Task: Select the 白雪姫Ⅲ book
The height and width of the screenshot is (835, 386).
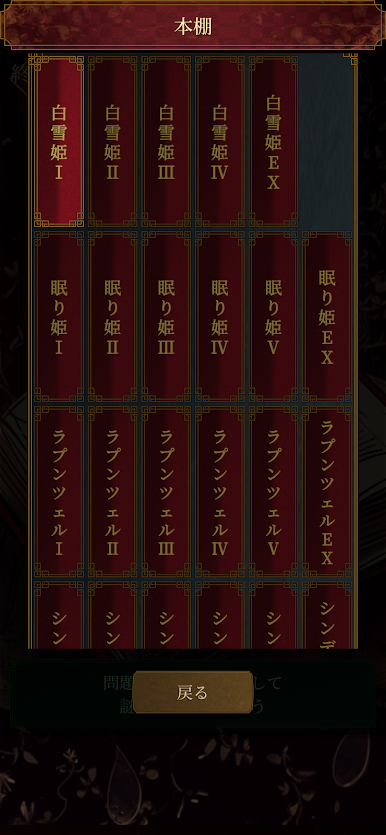Action: 166,142
